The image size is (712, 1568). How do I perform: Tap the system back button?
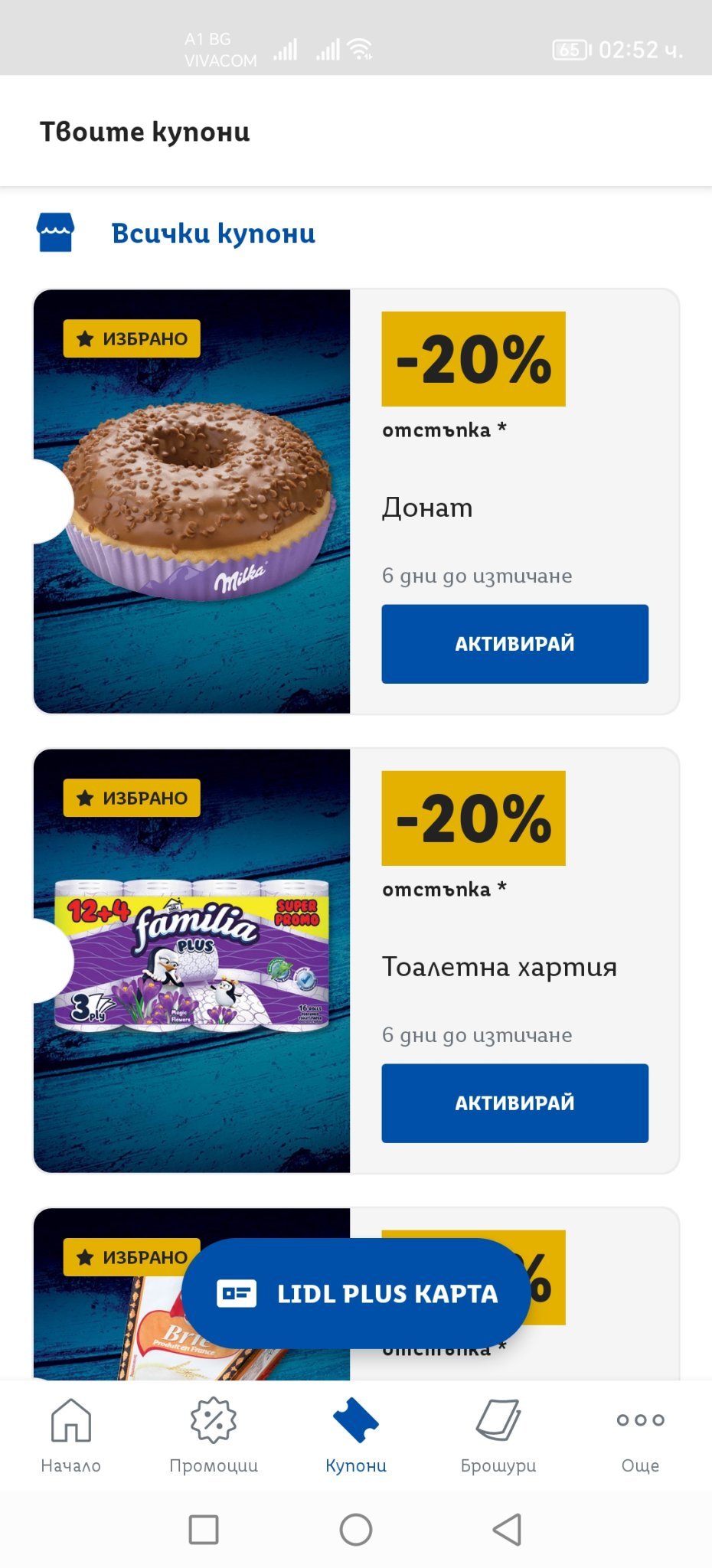507,1530
